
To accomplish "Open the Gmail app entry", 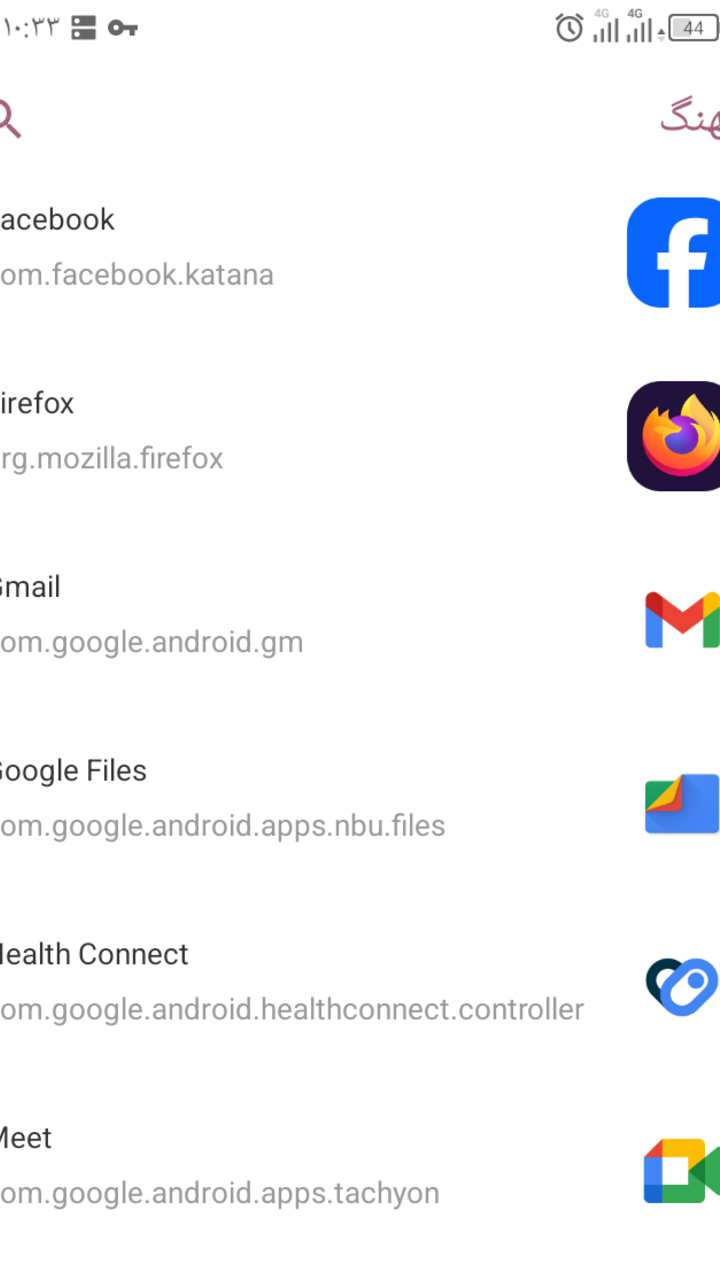I will [x=360, y=619].
